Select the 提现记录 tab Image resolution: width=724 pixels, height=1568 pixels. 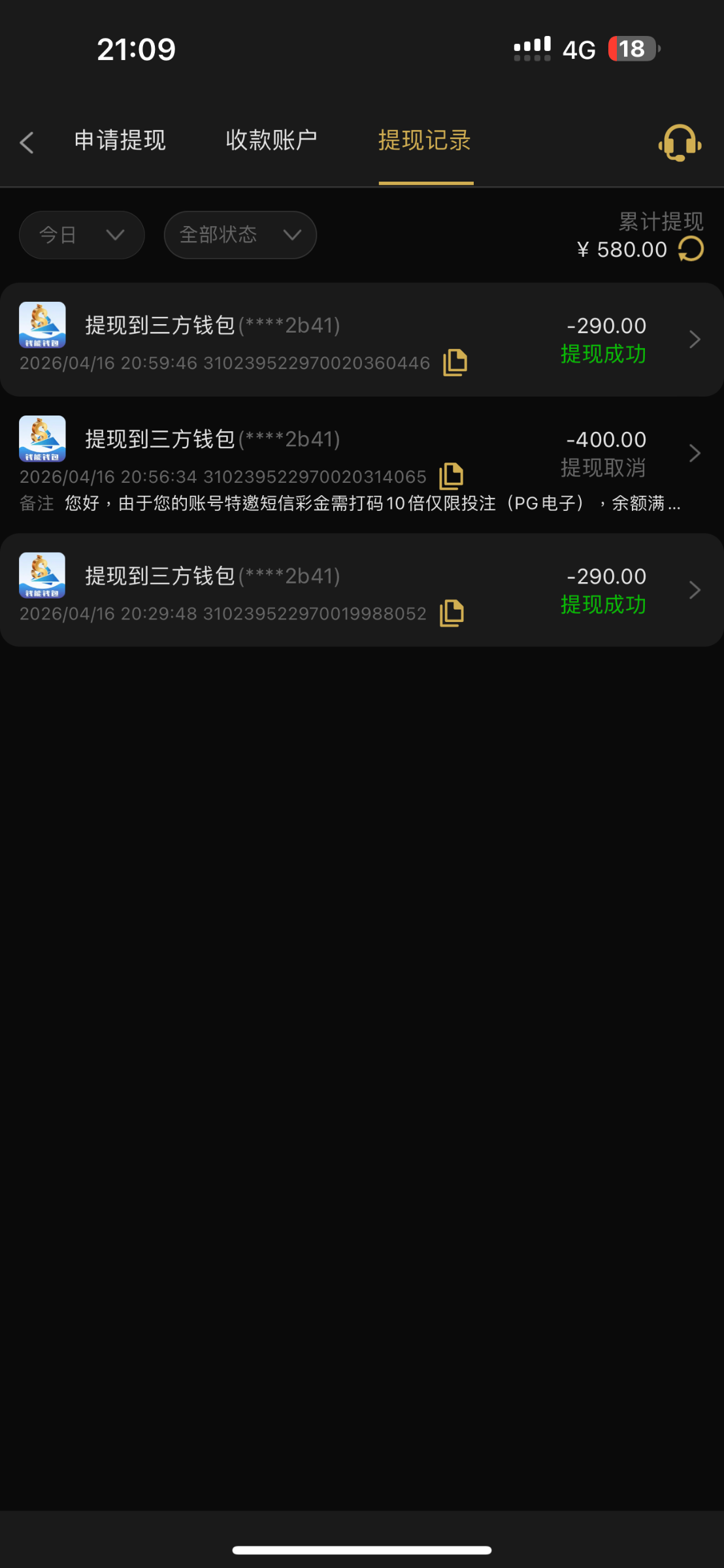click(x=425, y=140)
